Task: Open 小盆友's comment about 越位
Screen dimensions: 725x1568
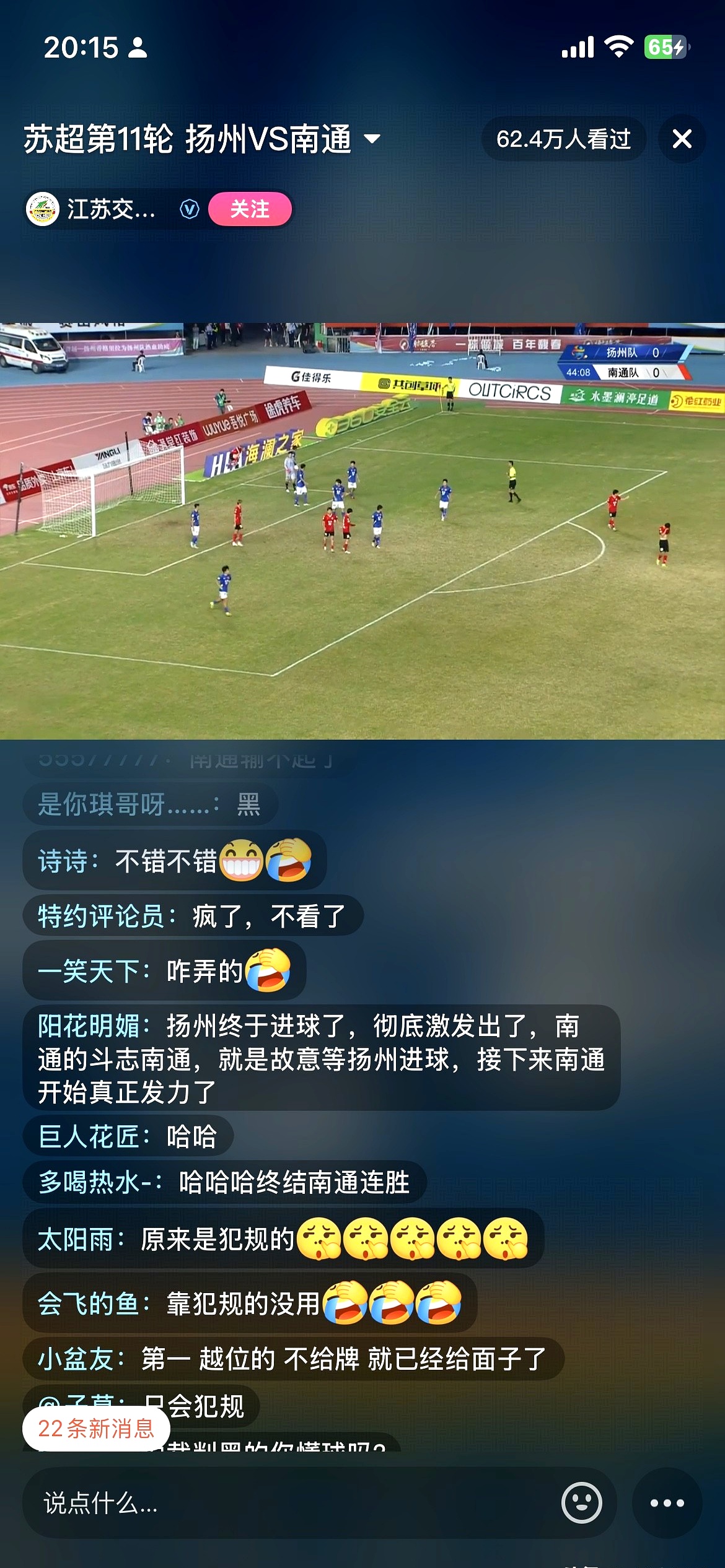Action: click(292, 1359)
